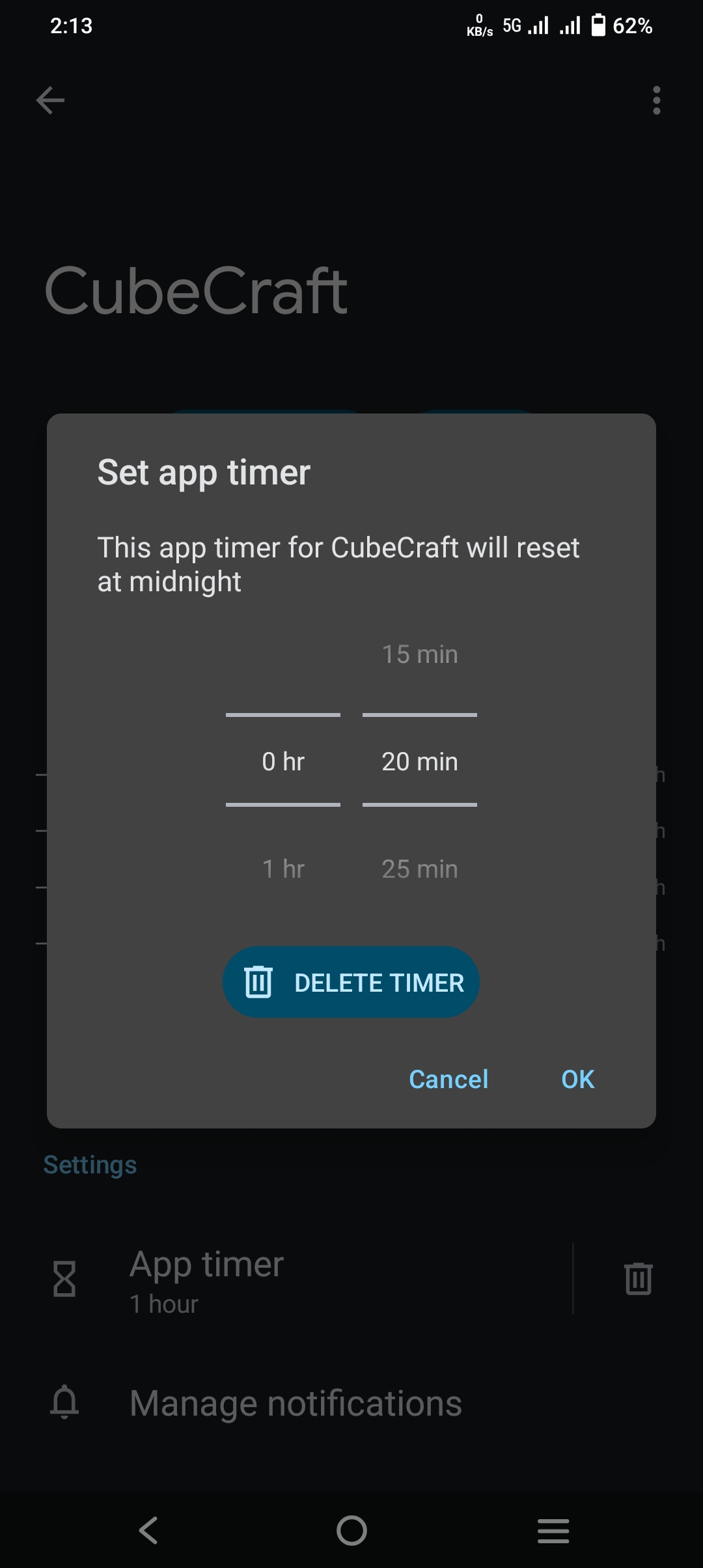703x1568 pixels.
Task: Tap the 0 hr value field
Action: coord(283,761)
